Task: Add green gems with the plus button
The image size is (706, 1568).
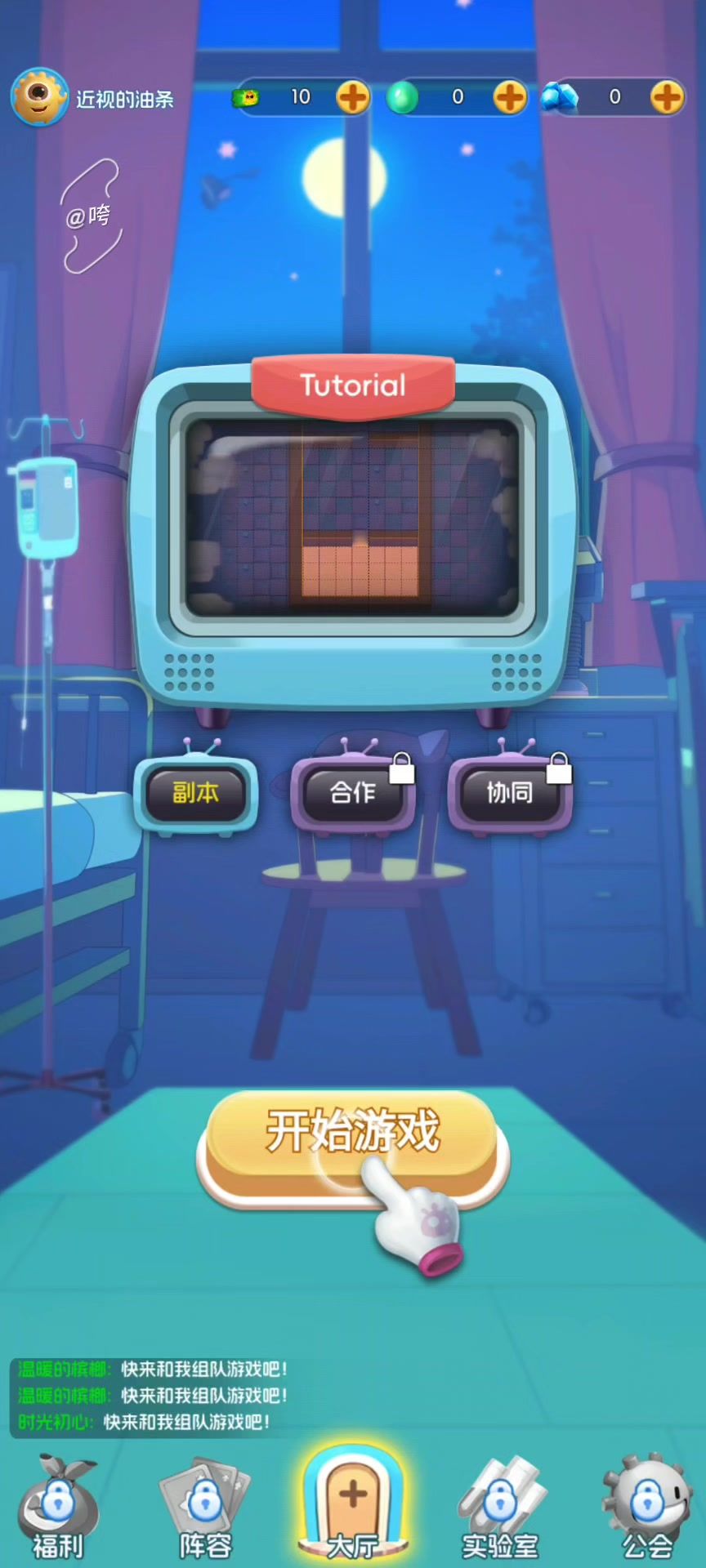Action: [510, 98]
